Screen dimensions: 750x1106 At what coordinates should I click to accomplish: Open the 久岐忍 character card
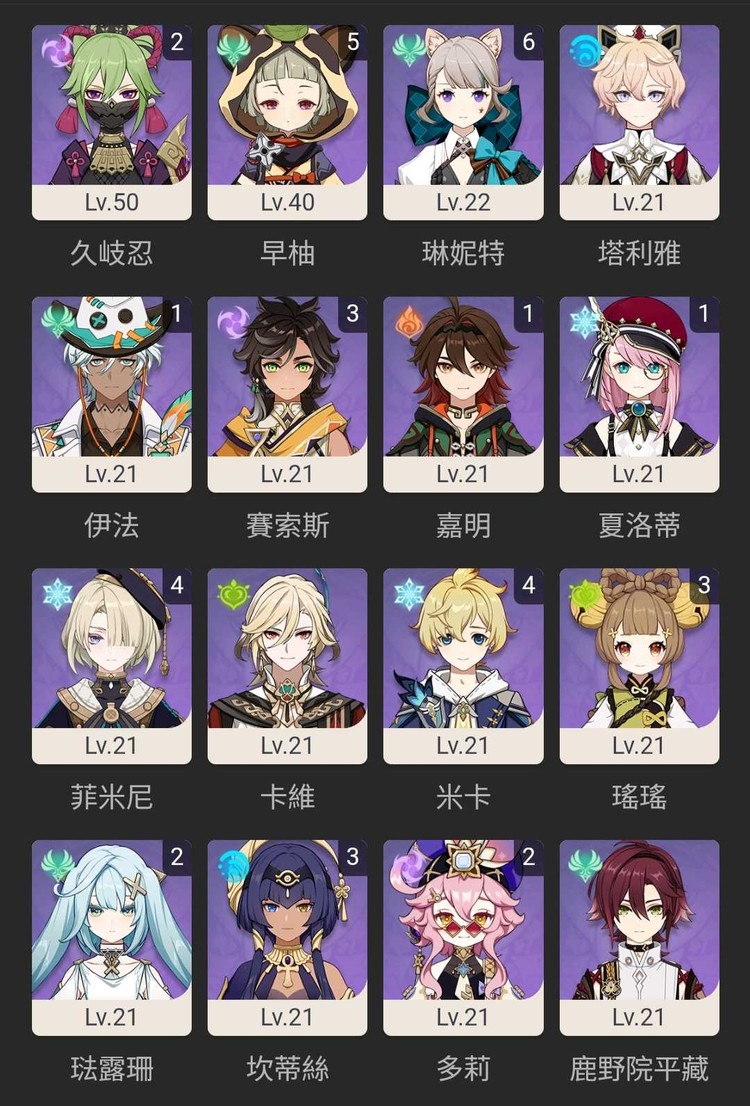click(111, 122)
